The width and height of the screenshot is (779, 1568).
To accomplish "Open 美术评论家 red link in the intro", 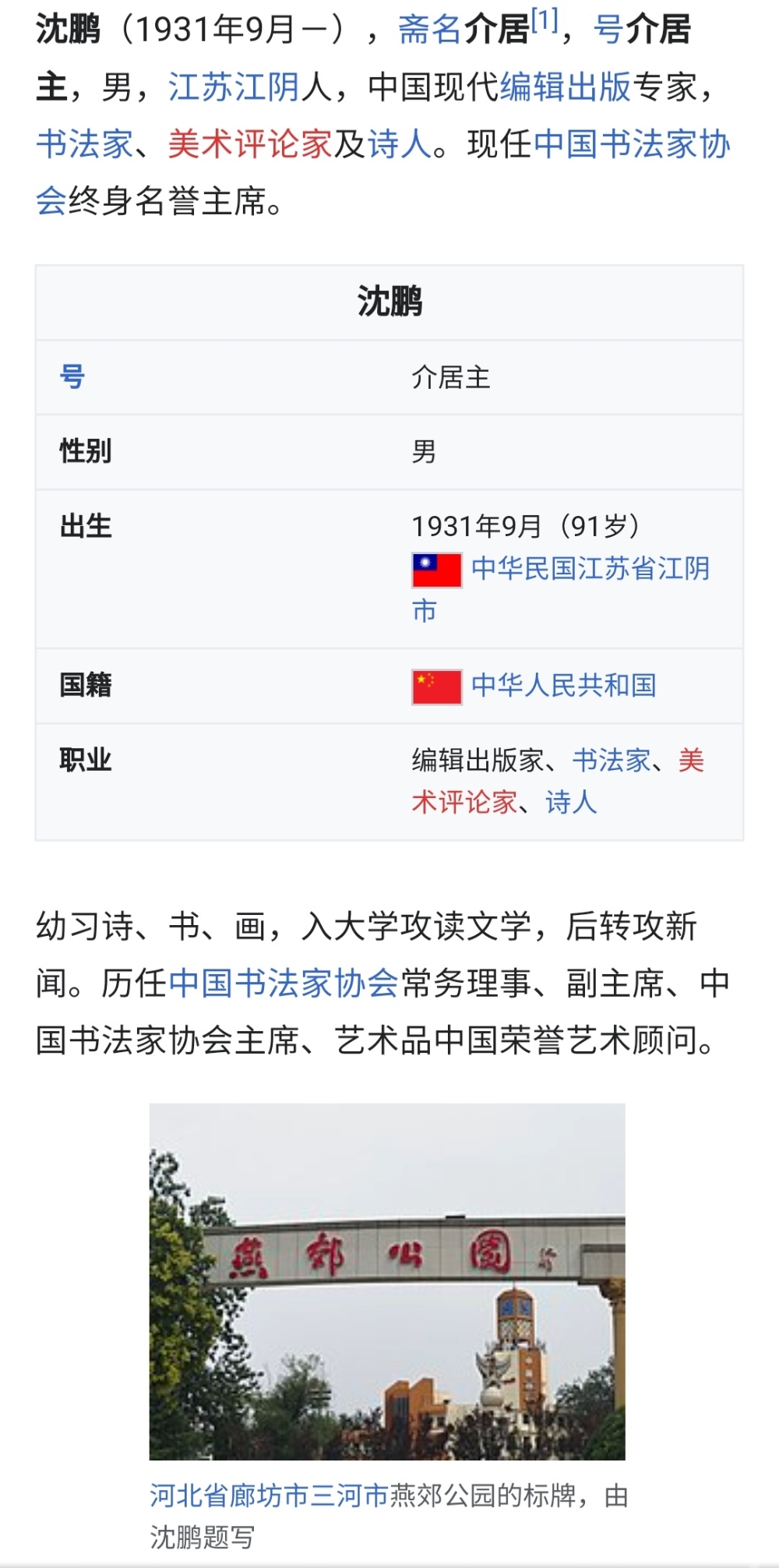I will [250, 144].
